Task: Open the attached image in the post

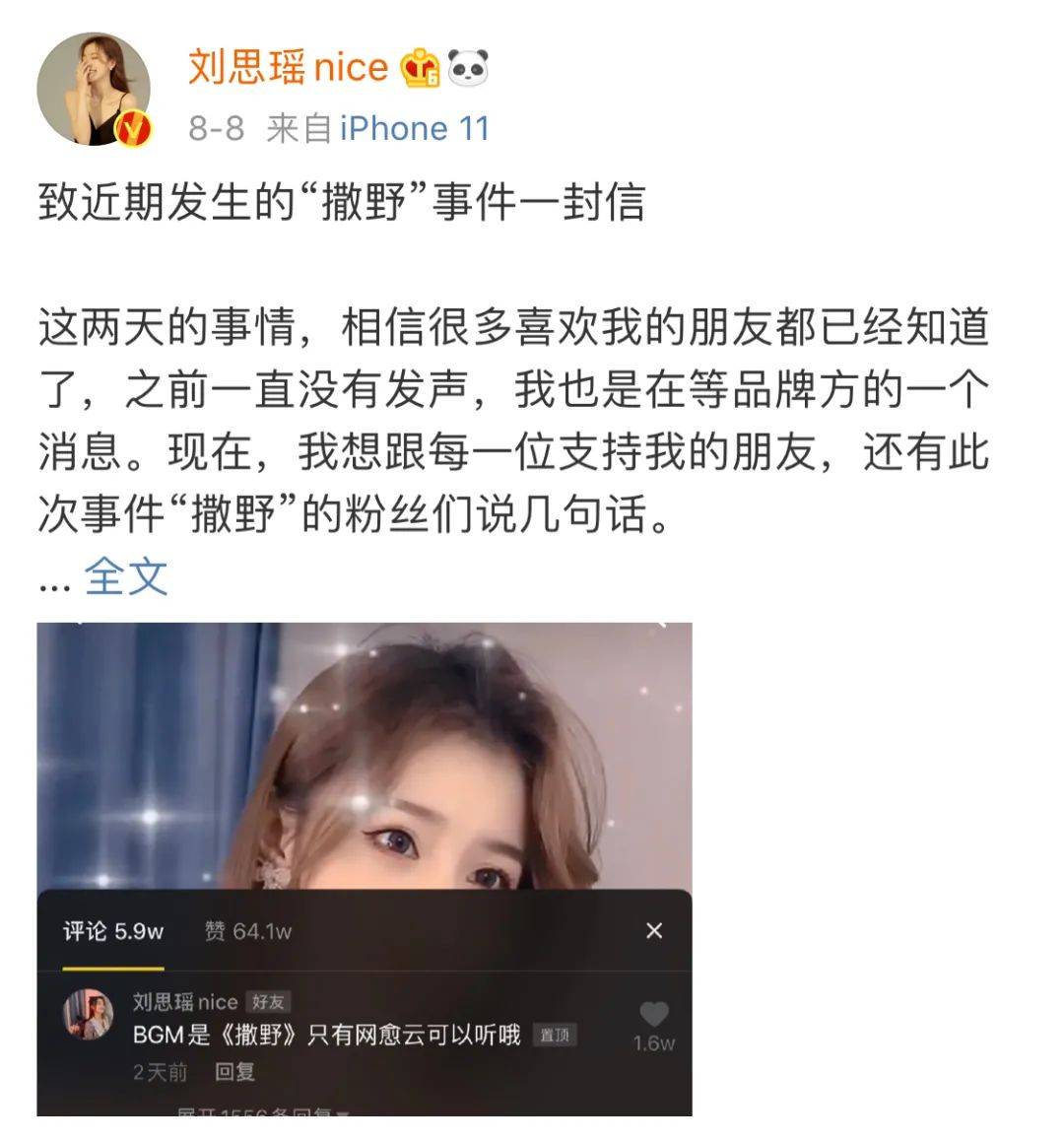Action: (x=365, y=788)
